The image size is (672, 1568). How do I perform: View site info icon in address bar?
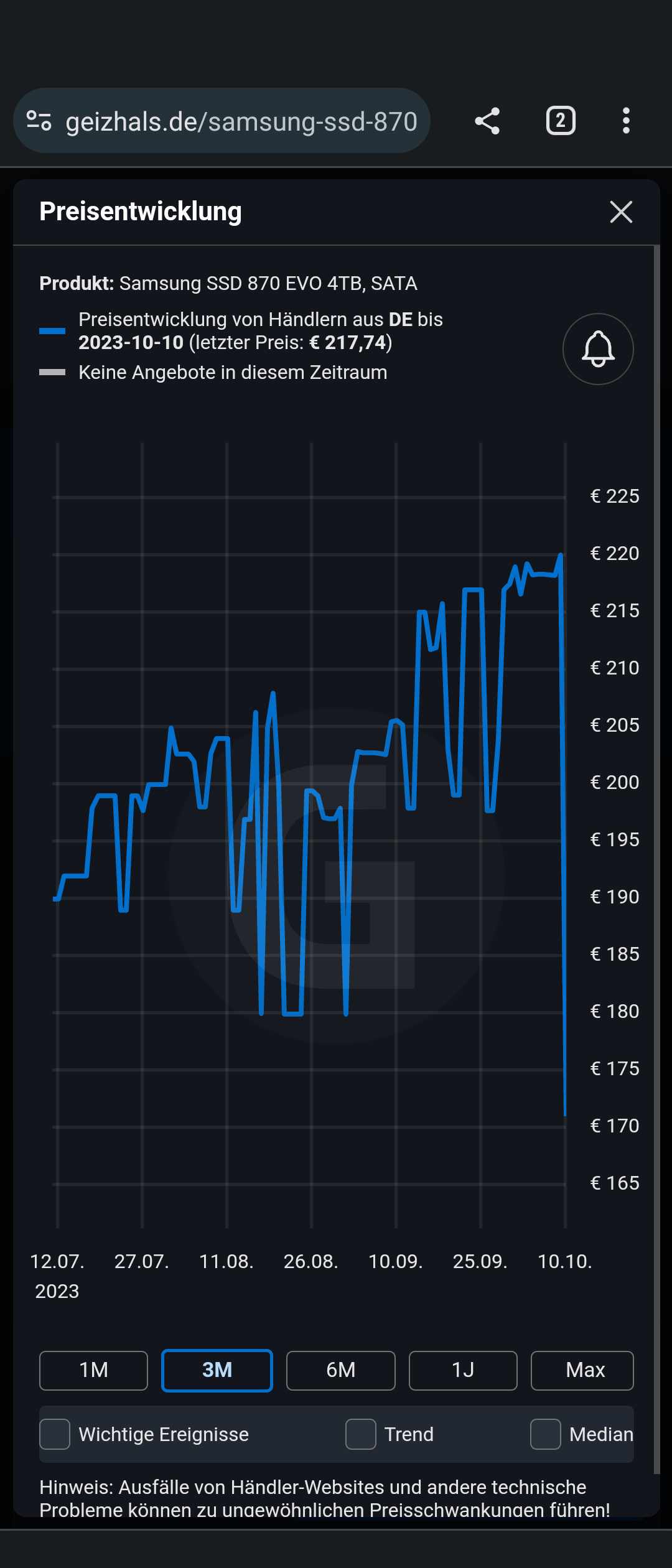pos(39,121)
